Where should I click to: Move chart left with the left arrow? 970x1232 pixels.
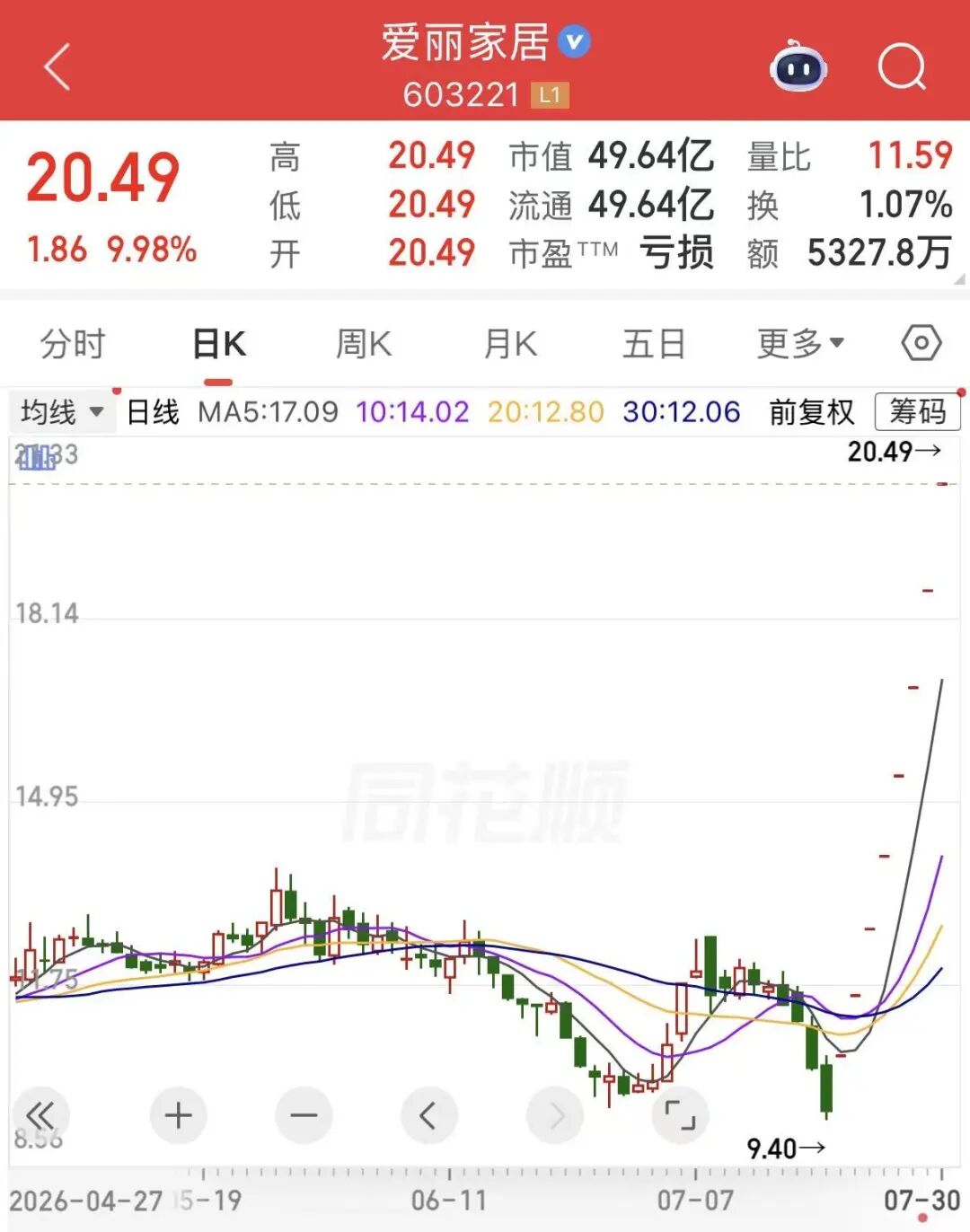pos(428,1116)
